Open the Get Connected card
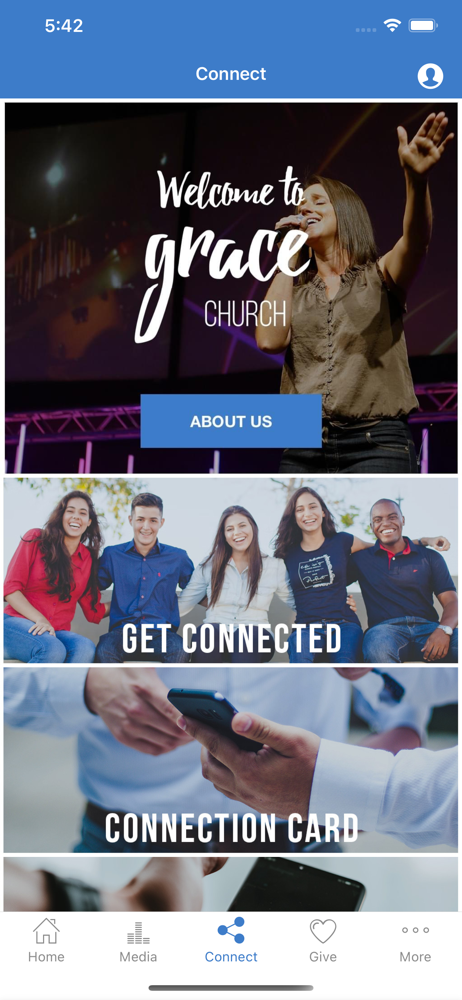The height and width of the screenshot is (1000, 462). [231, 570]
